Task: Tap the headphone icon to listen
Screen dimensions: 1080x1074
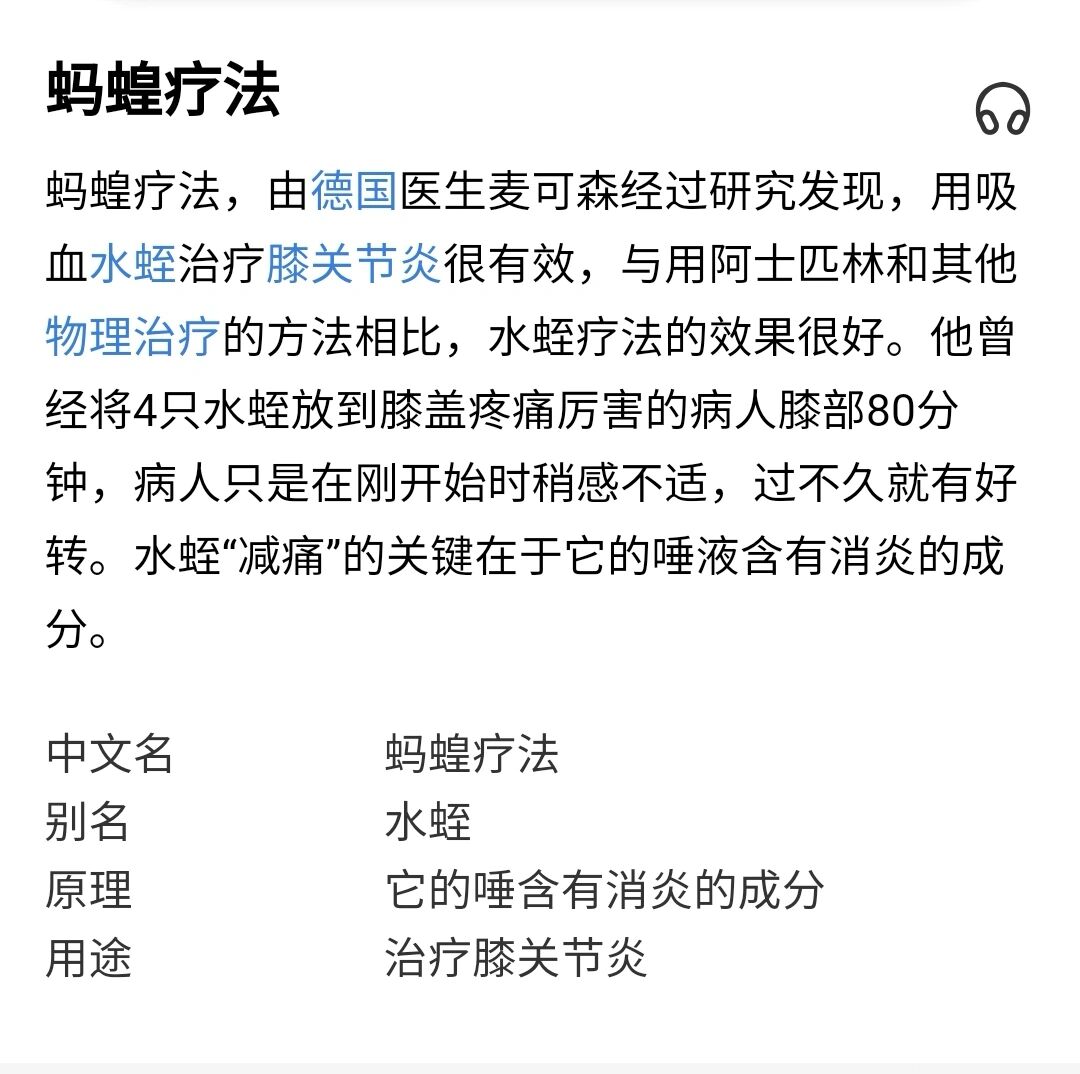Action: coord(1002,108)
